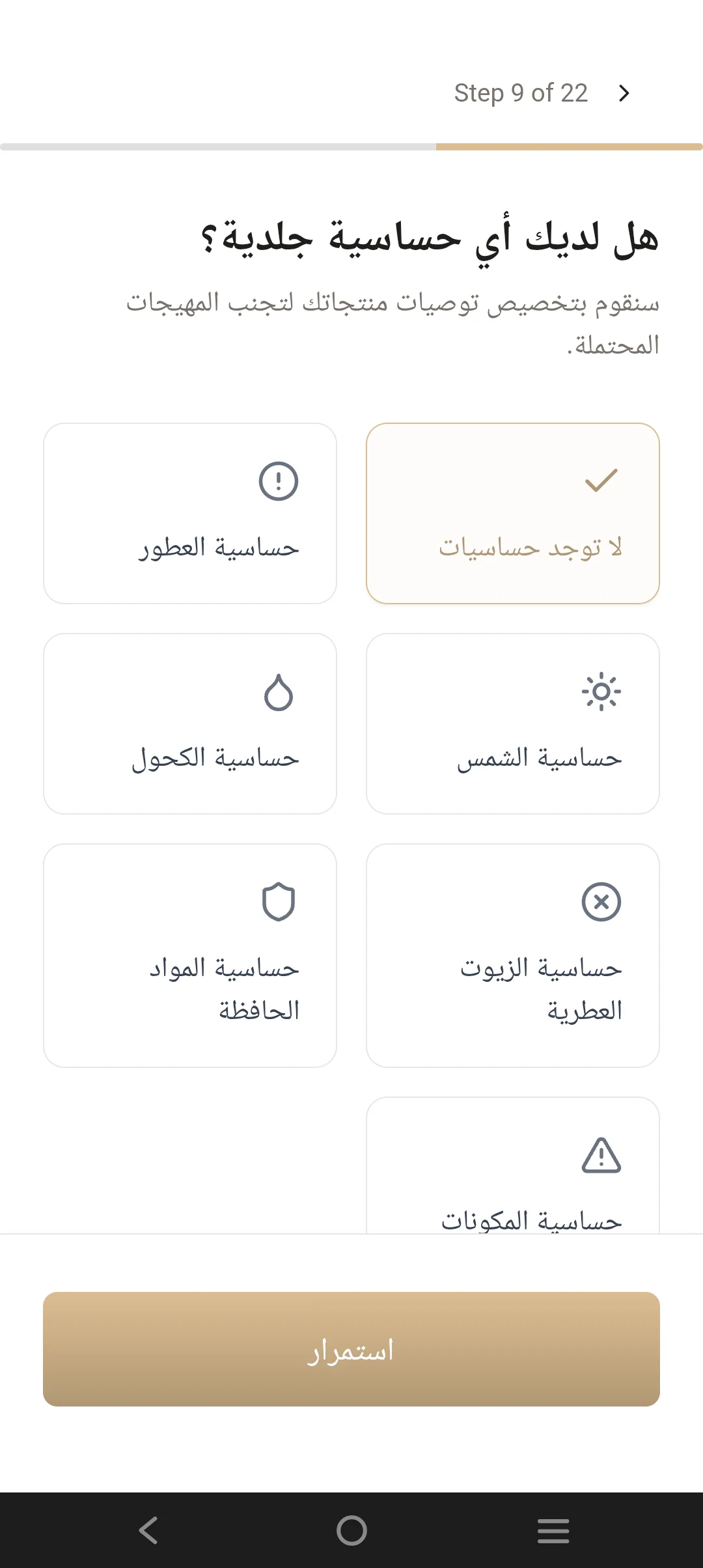Viewport: 703px width, 1568px height.
Task: Tap the حساسية المكونات option
Action: (x=513, y=1172)
